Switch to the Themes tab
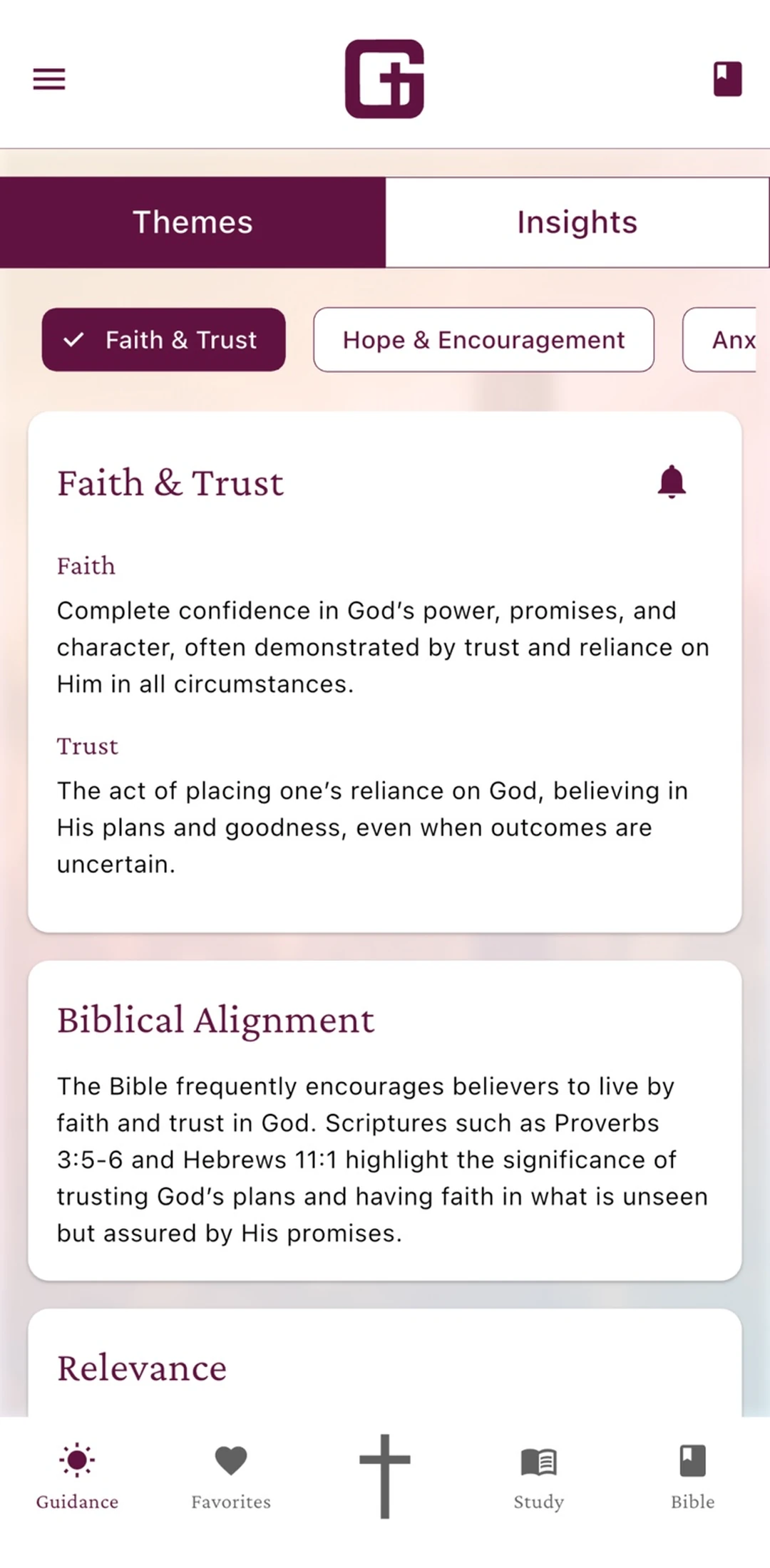The height and width of the screenshot is (1568, 770). pos(192,222)
